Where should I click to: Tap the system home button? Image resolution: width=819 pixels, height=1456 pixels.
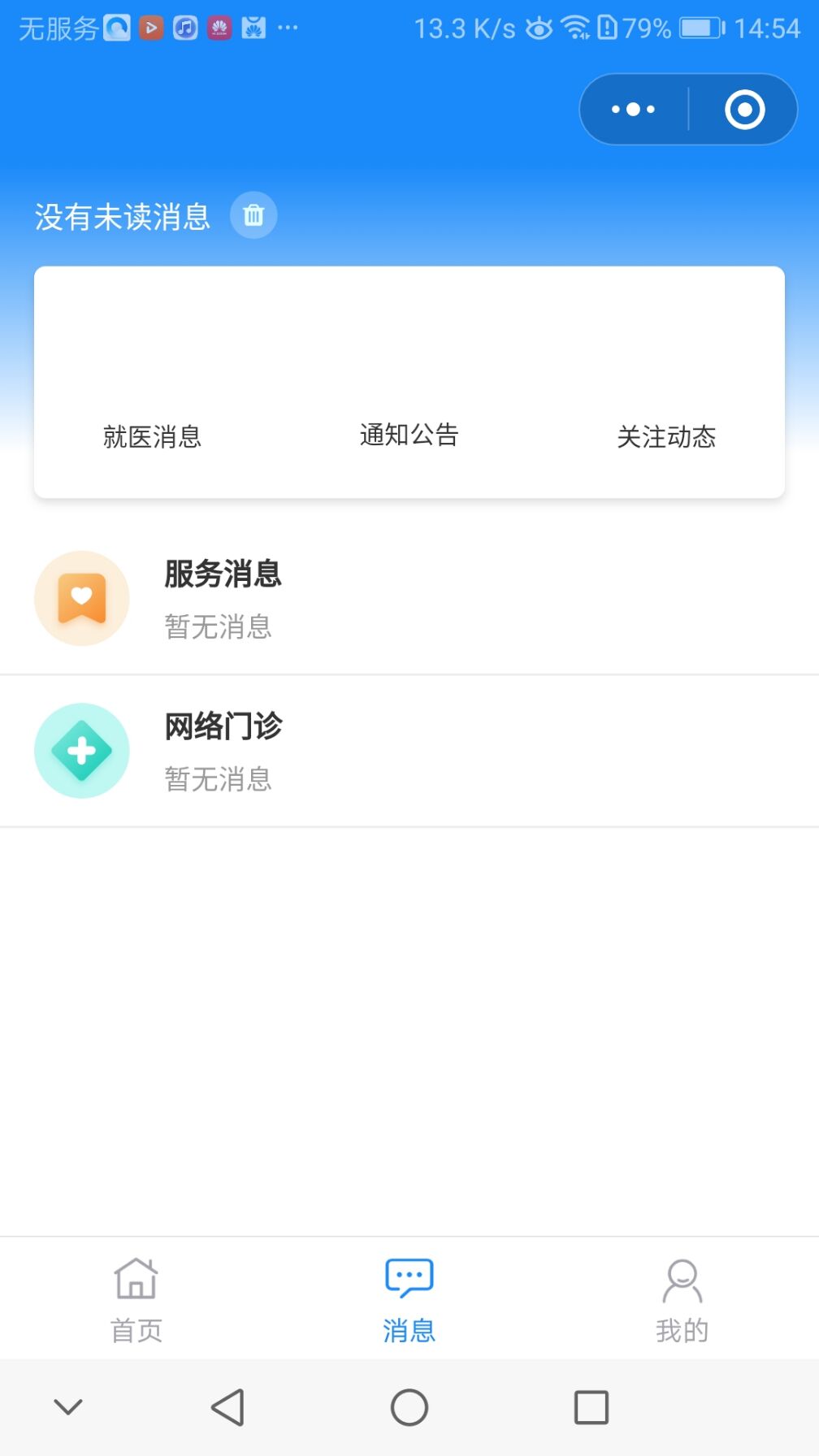(409, 1407)
